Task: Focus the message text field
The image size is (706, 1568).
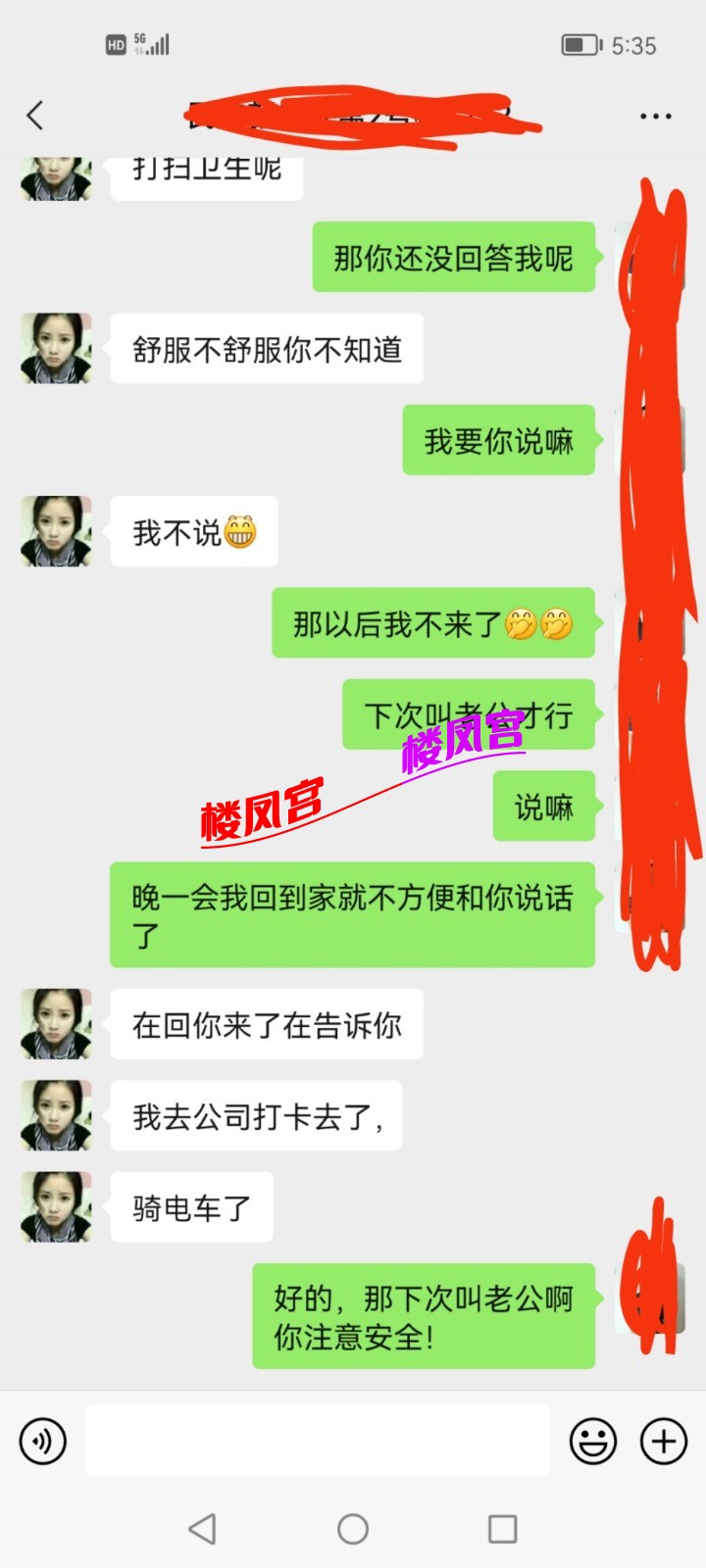Action: click(x=317, y=1441)
